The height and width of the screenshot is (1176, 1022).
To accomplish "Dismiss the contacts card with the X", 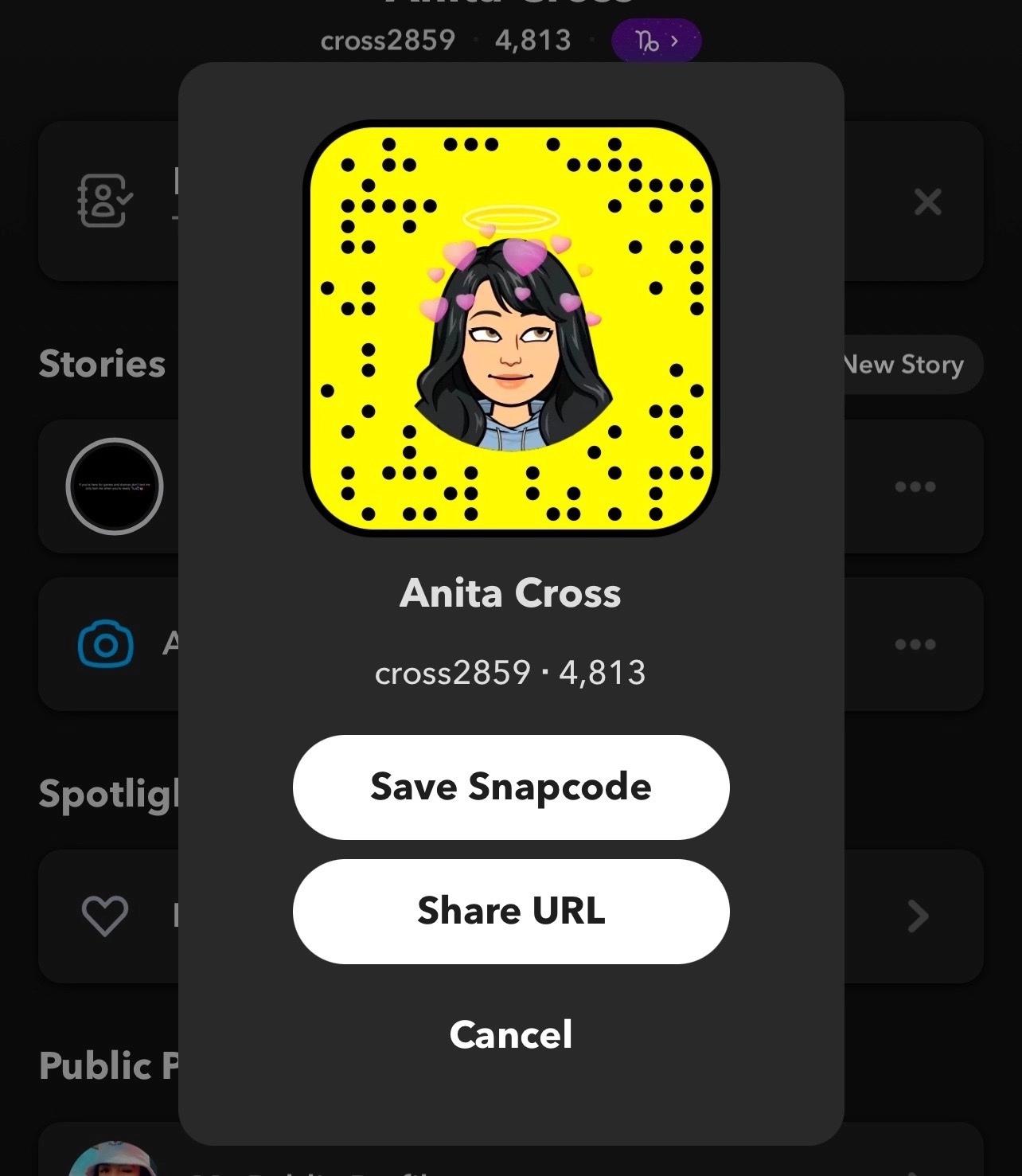I will tap(927, 201).
